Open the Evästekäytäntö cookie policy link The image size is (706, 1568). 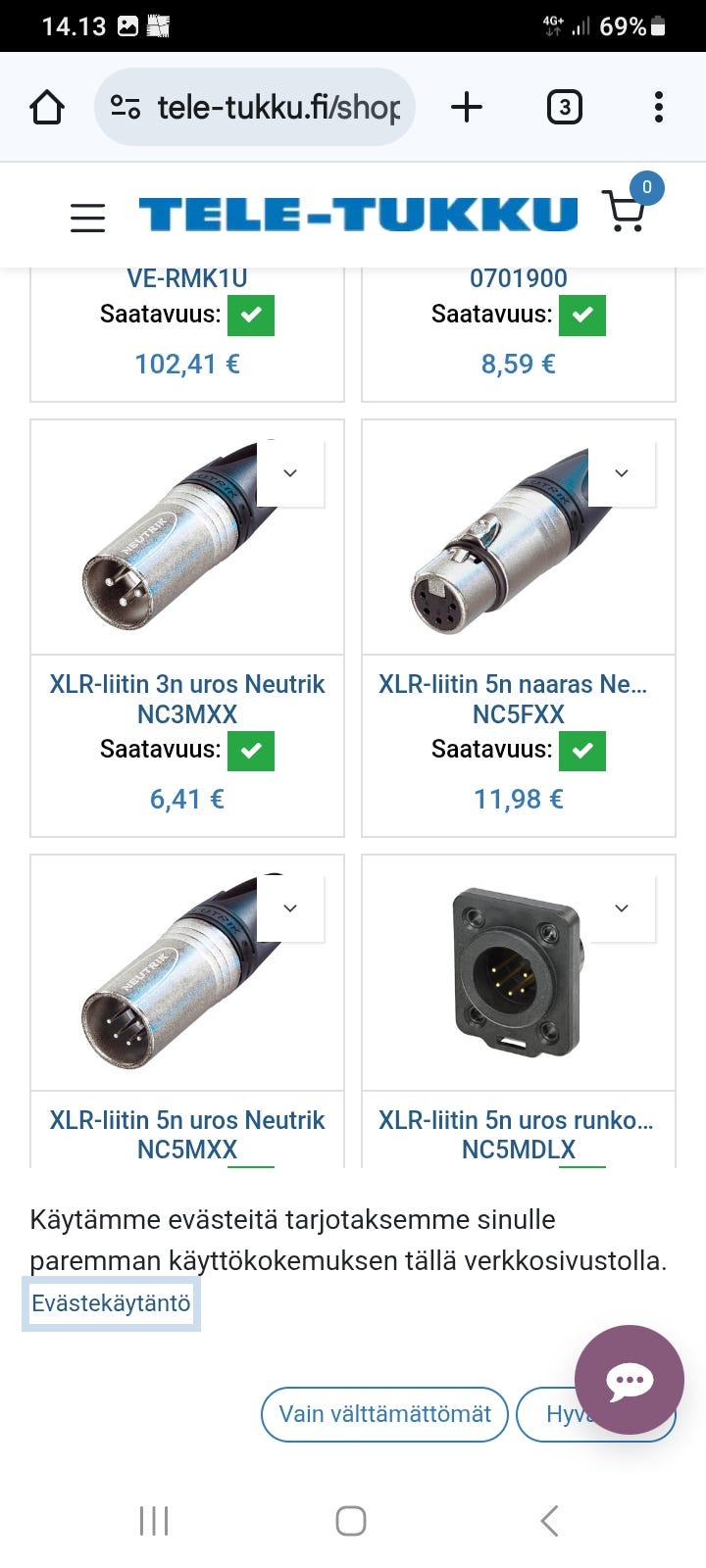pyautogui.click(x=111, y=1303)
